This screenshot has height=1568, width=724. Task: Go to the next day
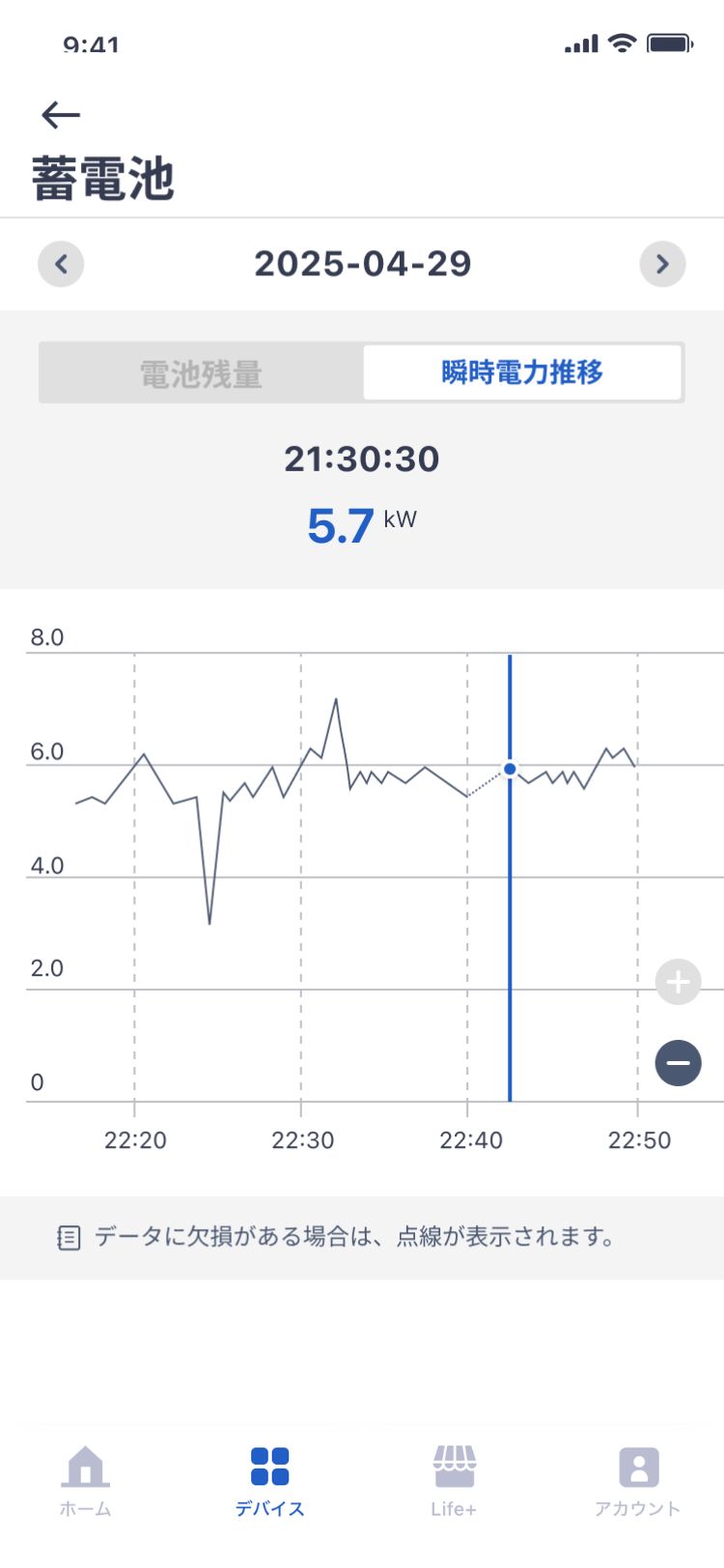tap(662, 264)
